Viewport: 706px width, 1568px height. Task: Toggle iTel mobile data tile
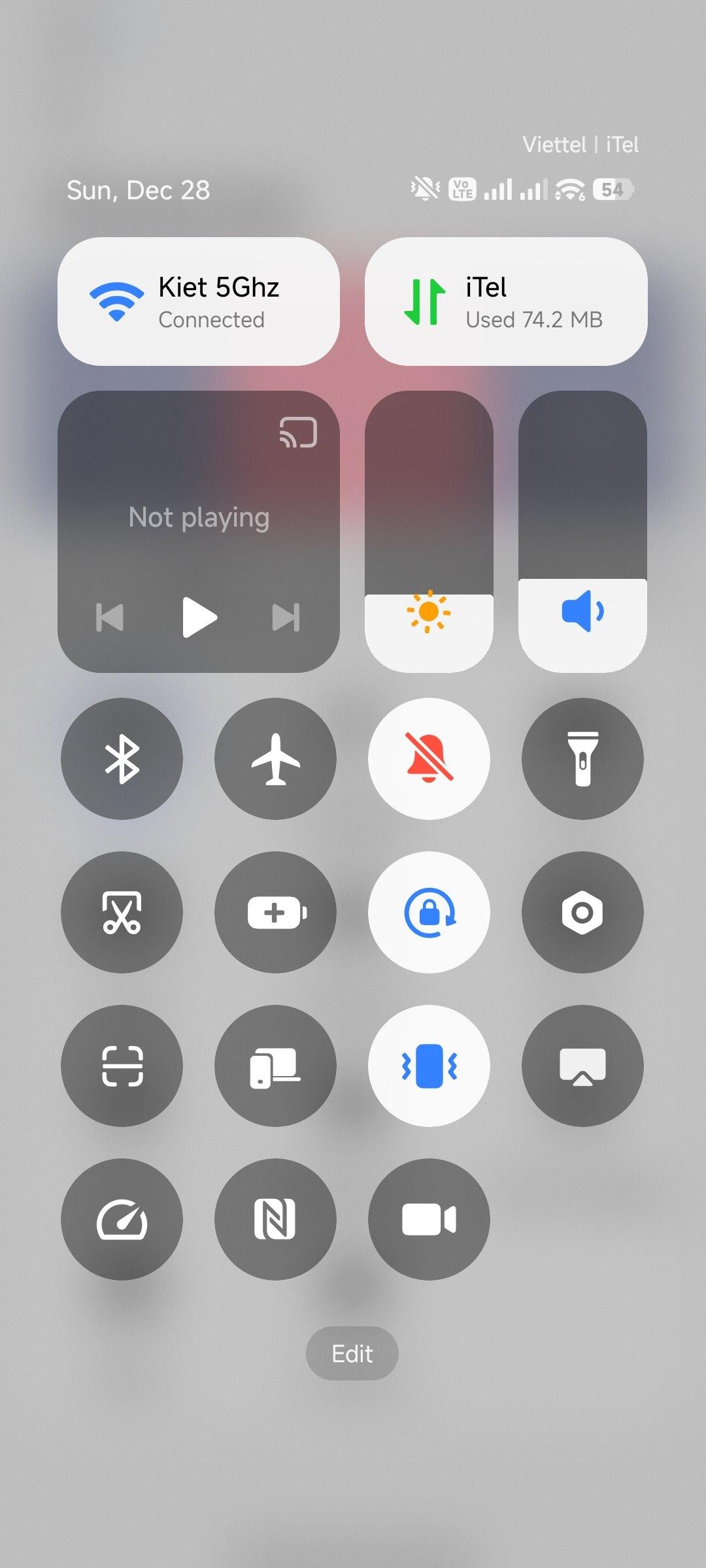[505, 301]
